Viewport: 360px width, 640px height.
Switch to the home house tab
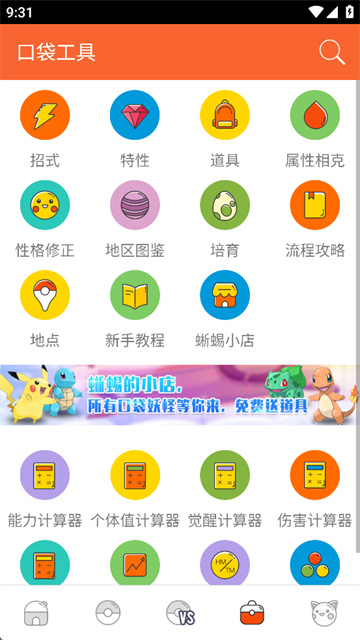pos(36,613)
